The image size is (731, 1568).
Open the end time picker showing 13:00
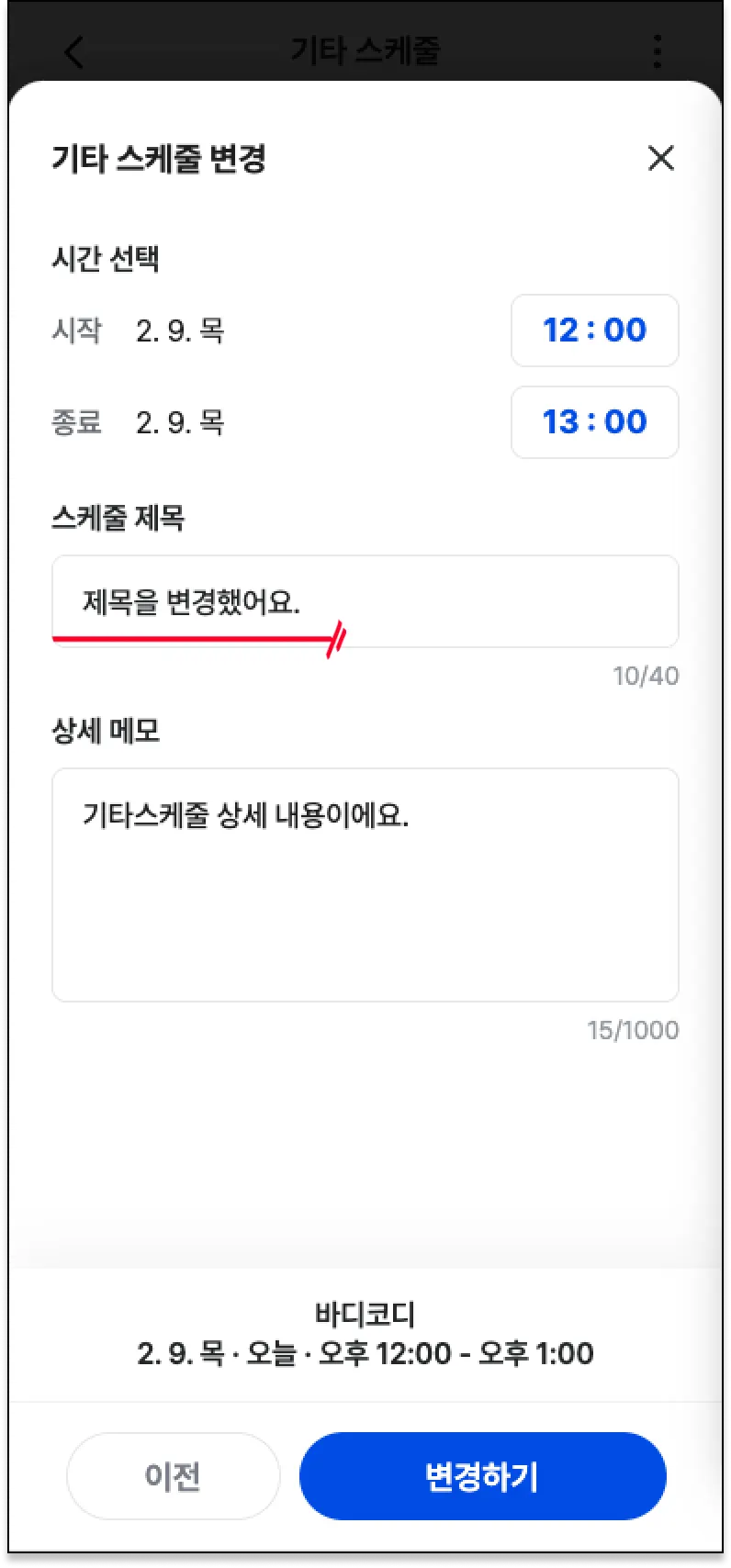click(x=594, y=422)
